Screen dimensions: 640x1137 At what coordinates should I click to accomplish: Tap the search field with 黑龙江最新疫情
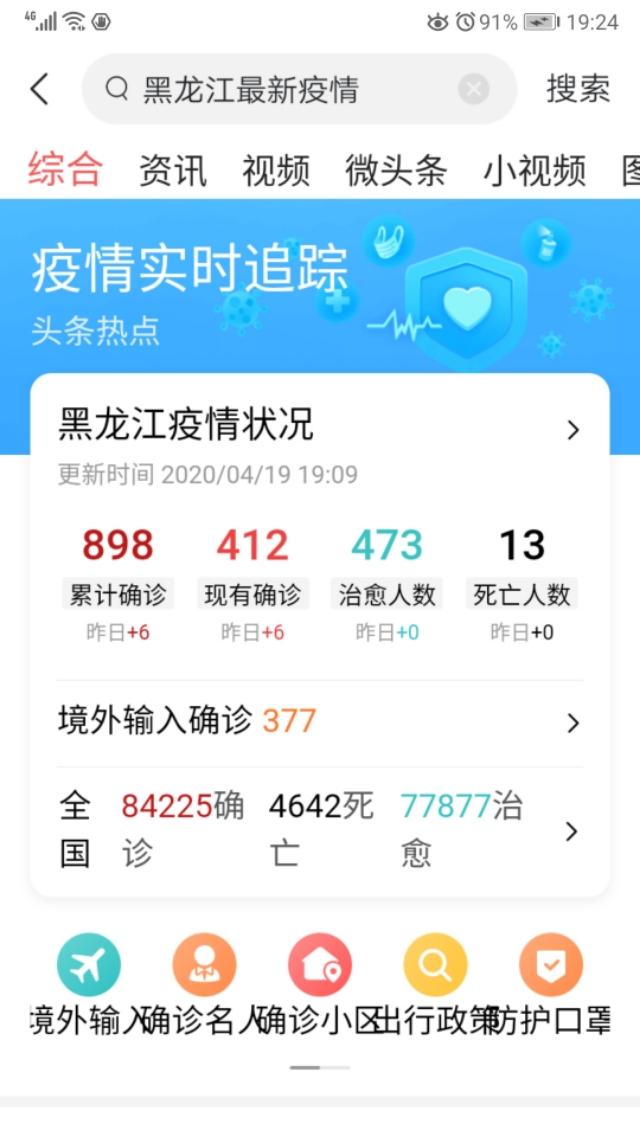(x=280, y=90)
